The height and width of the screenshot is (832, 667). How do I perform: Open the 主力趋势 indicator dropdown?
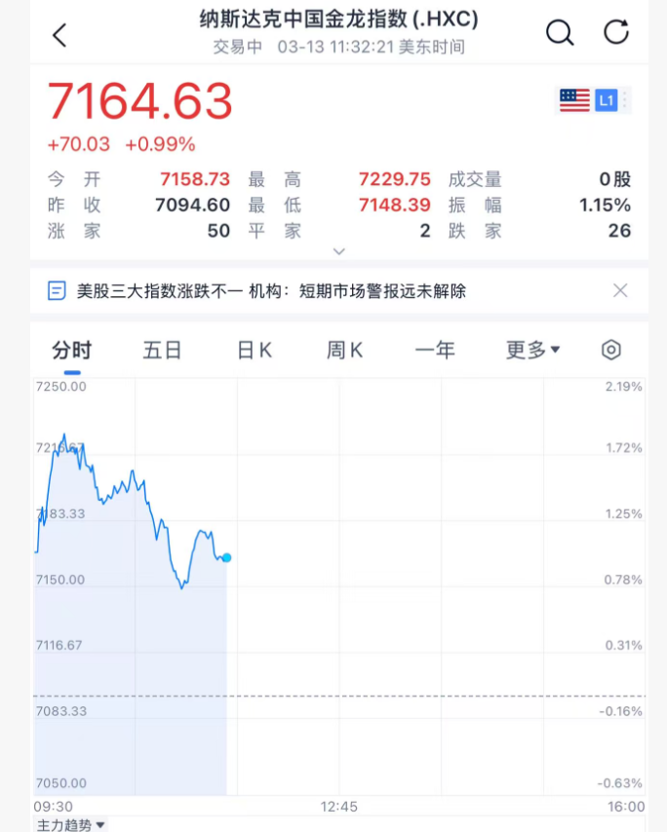[x=70, y=825]
